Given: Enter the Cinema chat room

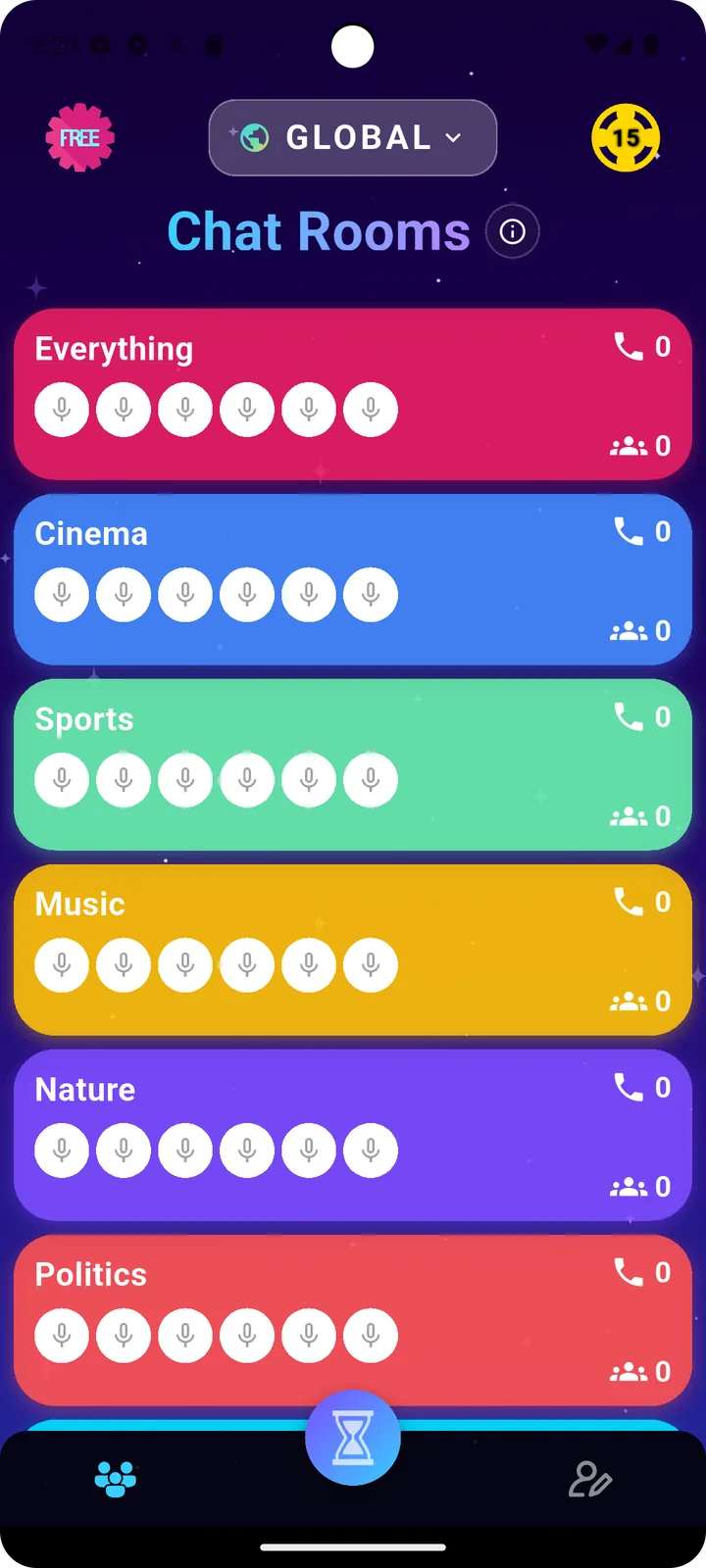Looking at the screenshot, I should point(353,579).
